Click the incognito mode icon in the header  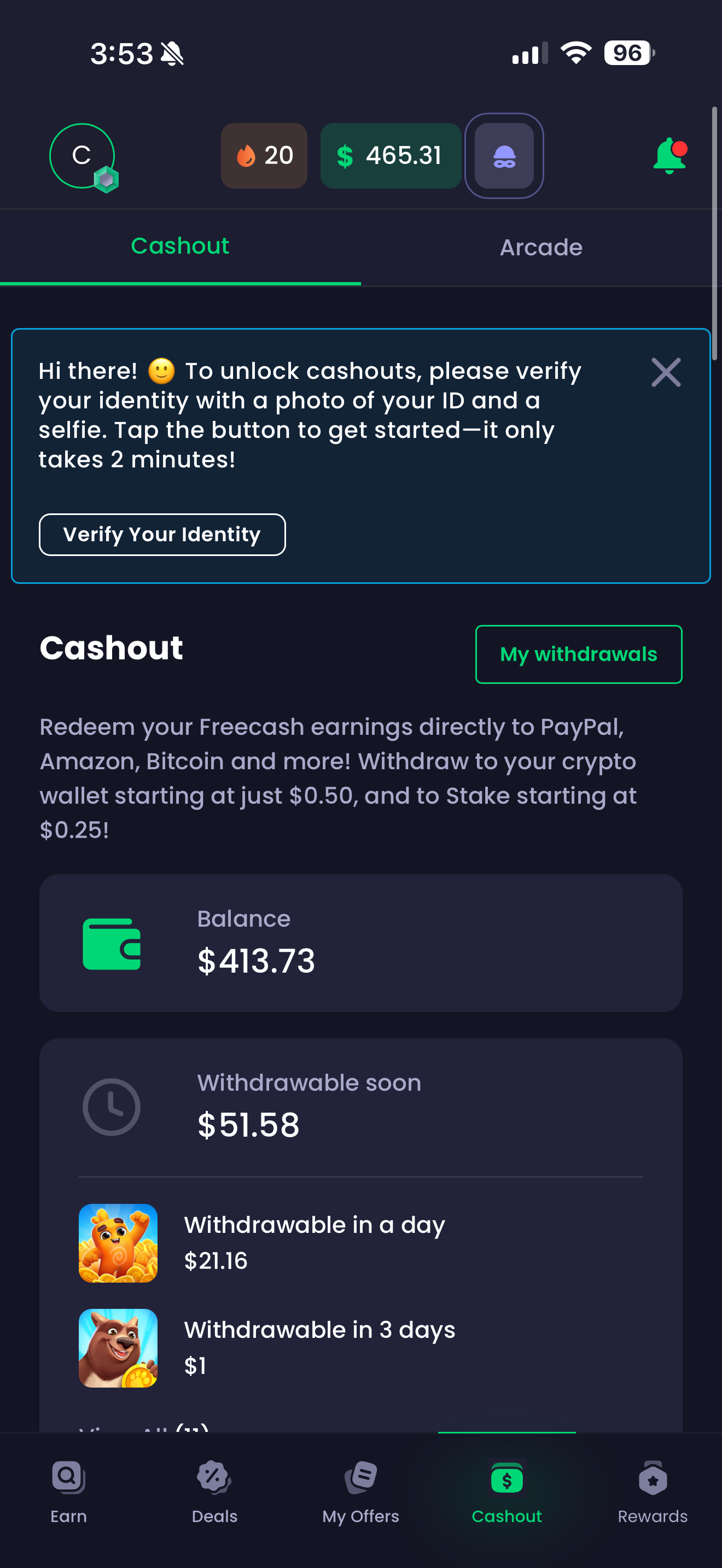coord(504,156)
